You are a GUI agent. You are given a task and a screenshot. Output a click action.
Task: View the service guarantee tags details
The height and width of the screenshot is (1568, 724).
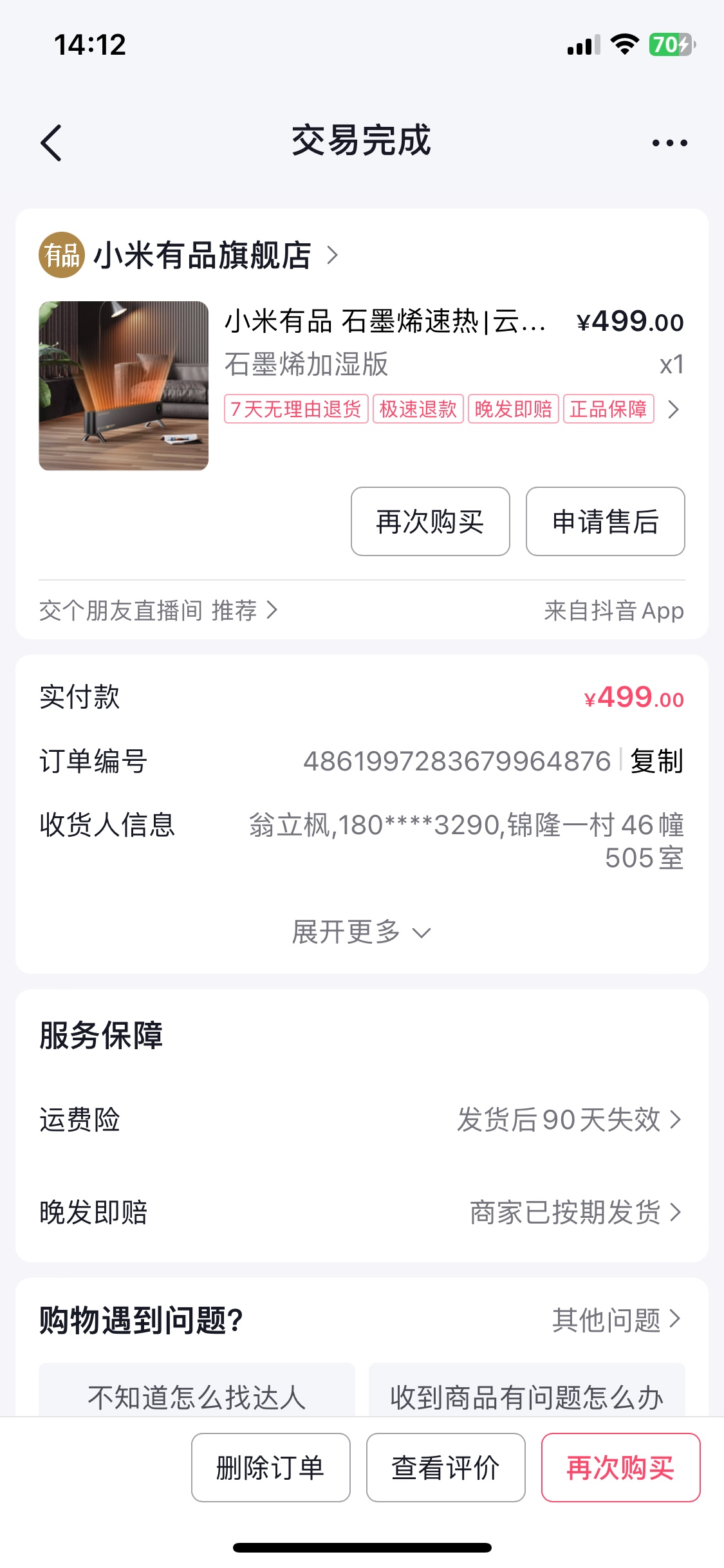click(673, 409)
